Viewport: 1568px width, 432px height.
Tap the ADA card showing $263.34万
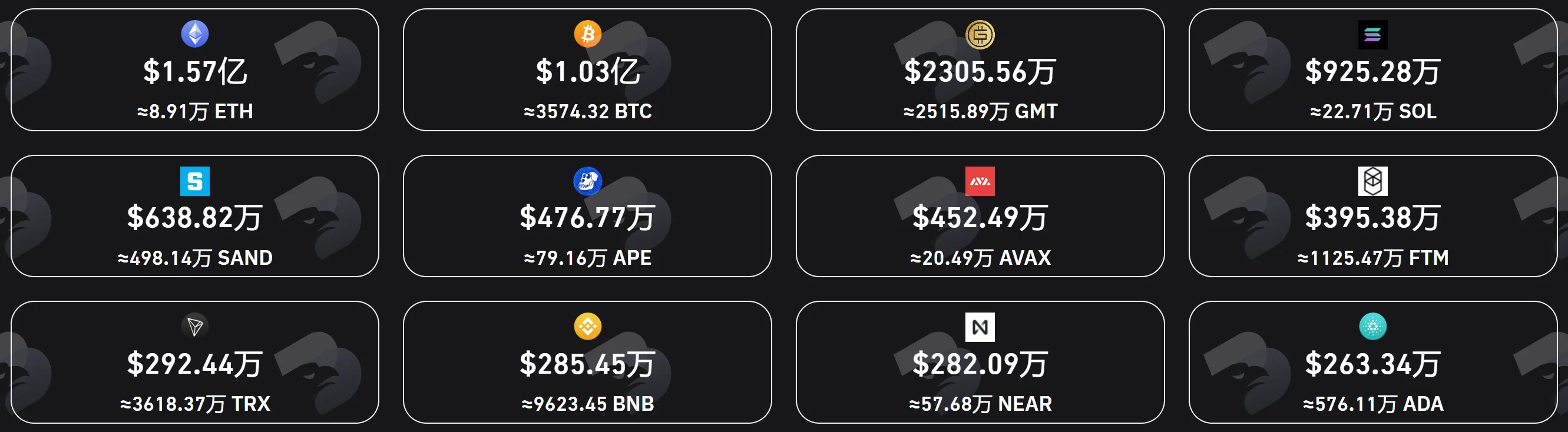click(1372, 362)
